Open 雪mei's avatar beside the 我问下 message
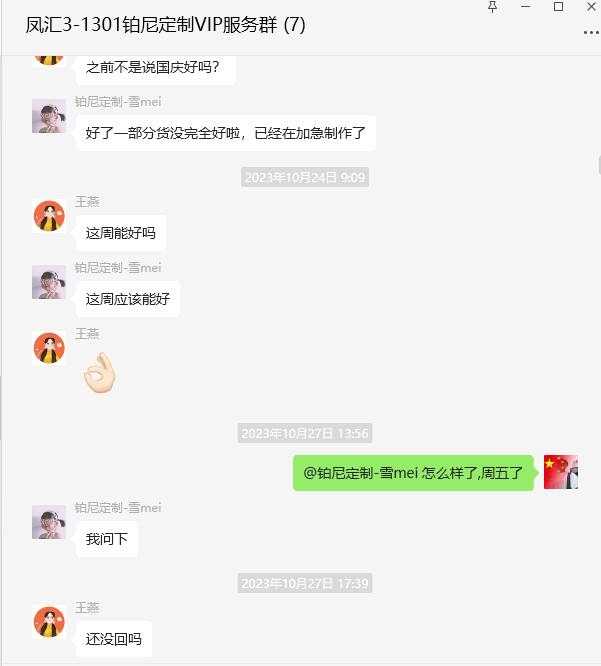Viewport: 601px width, 666px height. [x=49, y=522]
